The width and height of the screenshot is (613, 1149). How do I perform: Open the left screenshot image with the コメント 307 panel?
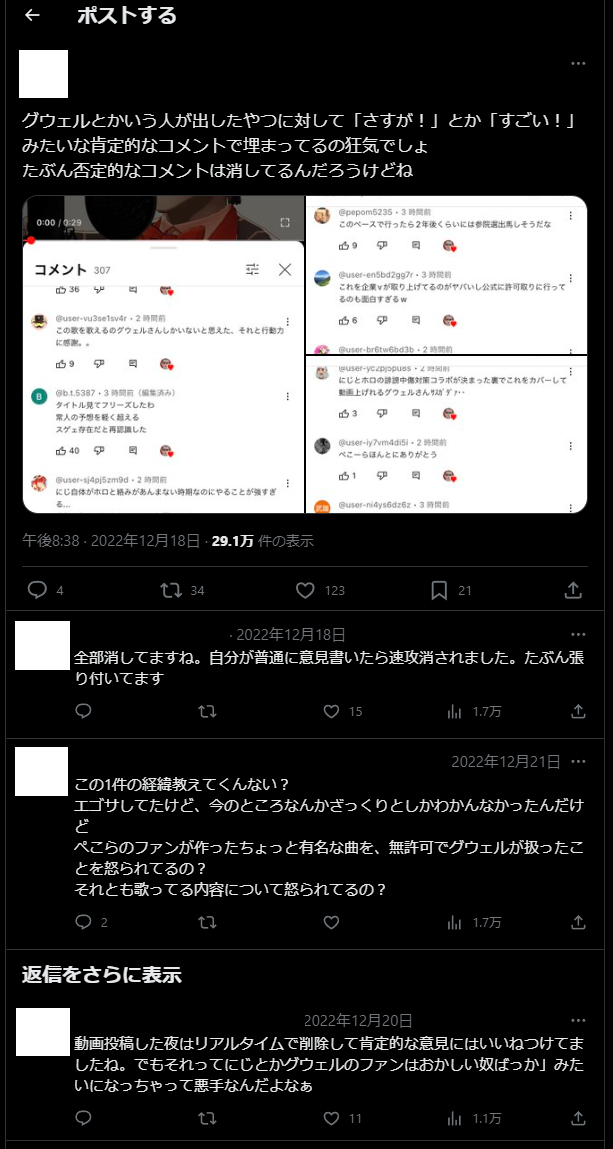[x=163, y=354]
